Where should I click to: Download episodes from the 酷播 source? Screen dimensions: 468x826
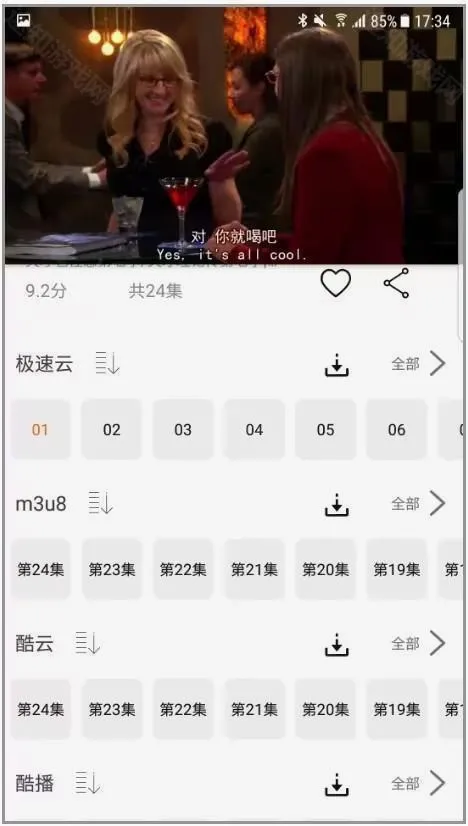[x=337, y=784]
